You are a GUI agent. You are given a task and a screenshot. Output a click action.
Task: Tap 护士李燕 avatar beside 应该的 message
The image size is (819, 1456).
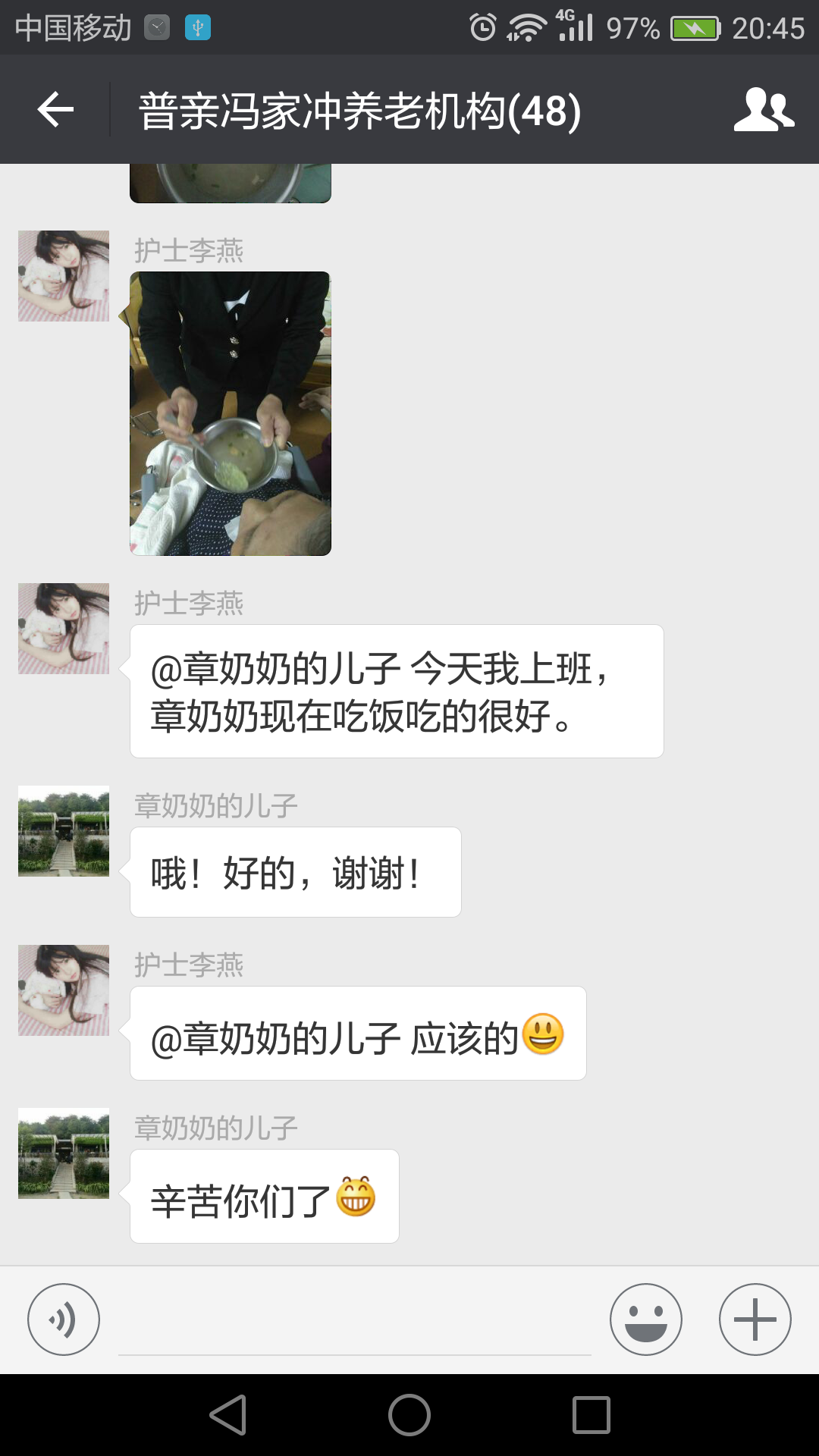click(64, 990)
